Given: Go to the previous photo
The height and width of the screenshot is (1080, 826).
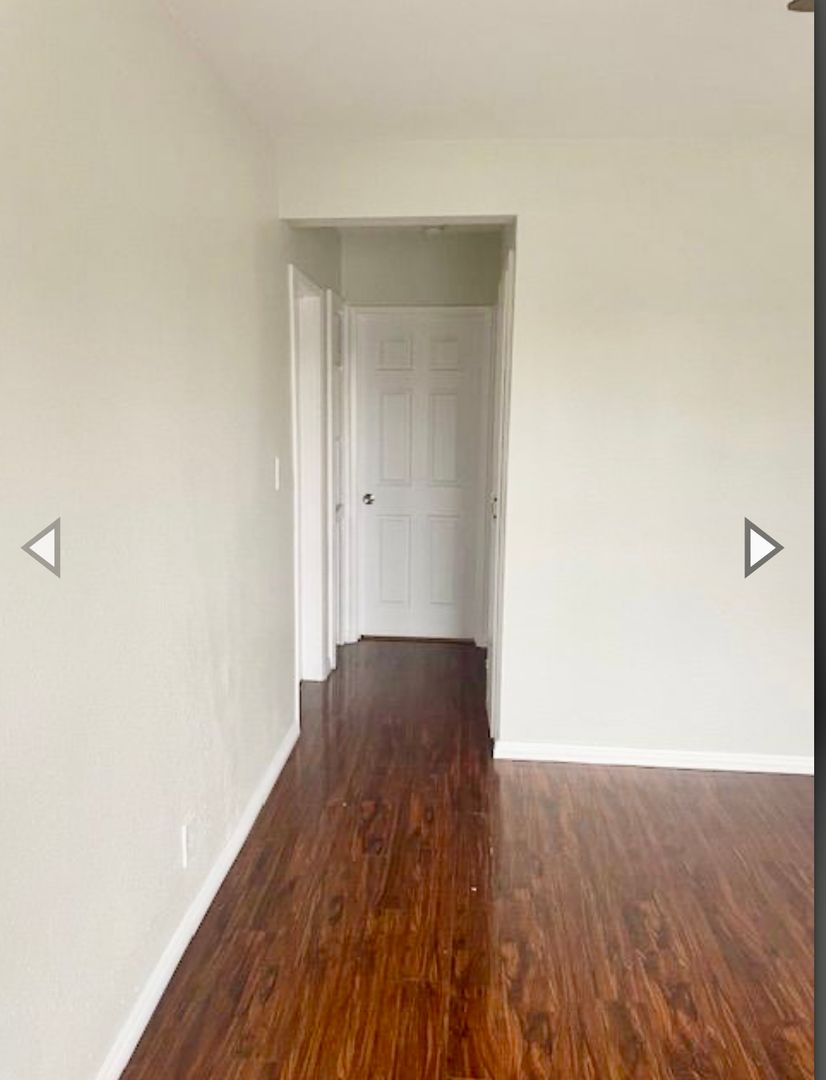Looking at the screenshot, I should 43,547.
